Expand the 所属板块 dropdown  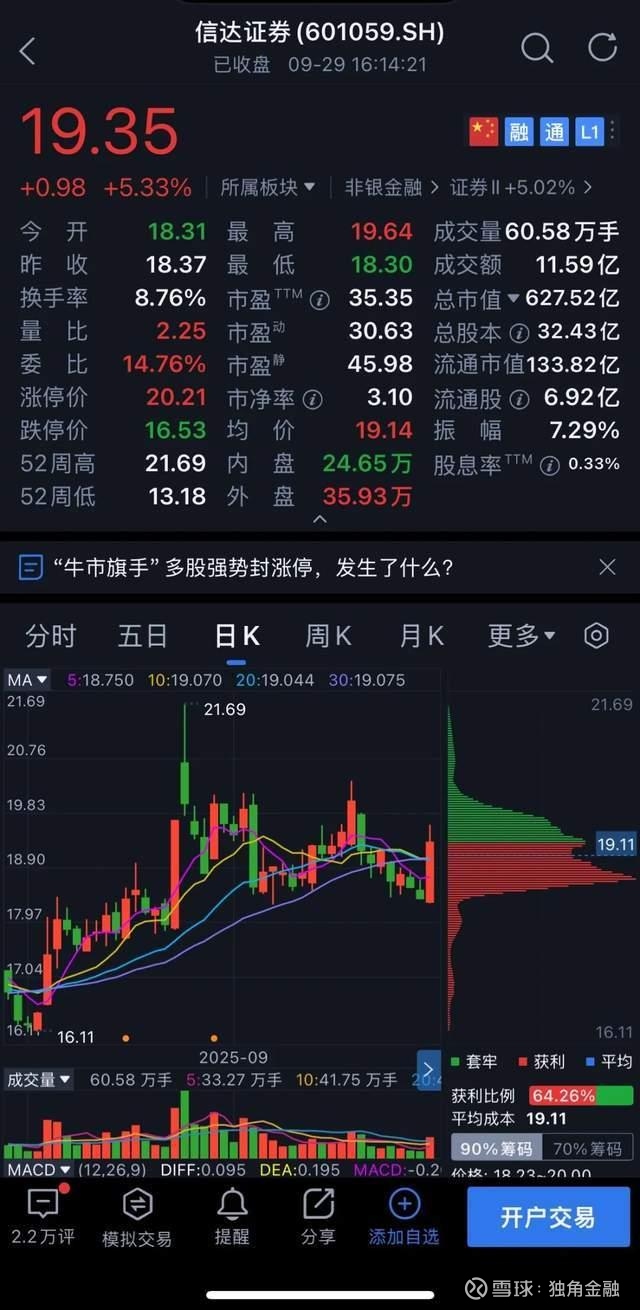click(x=268, y=187)
